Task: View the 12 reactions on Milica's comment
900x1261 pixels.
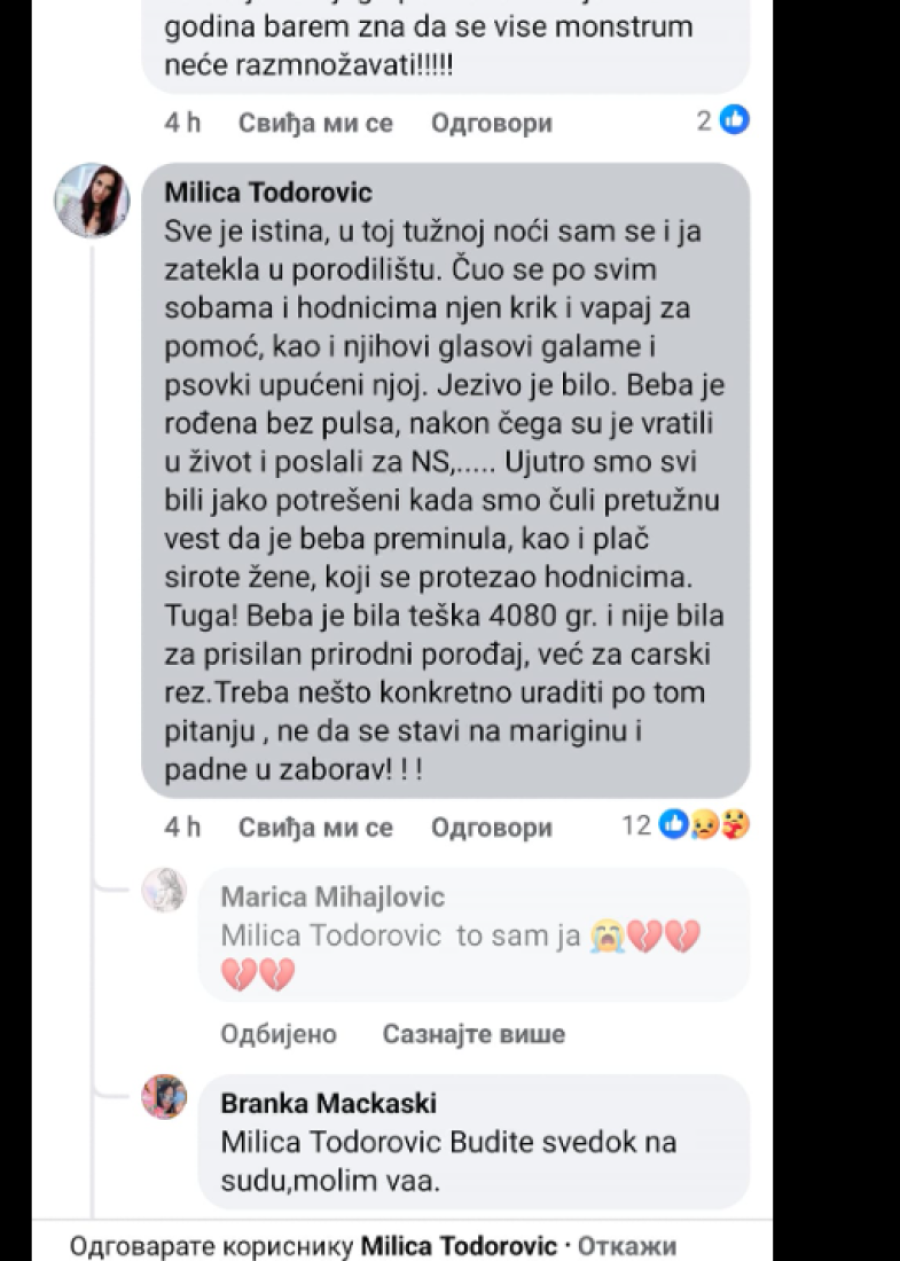Action: [687, 825]
